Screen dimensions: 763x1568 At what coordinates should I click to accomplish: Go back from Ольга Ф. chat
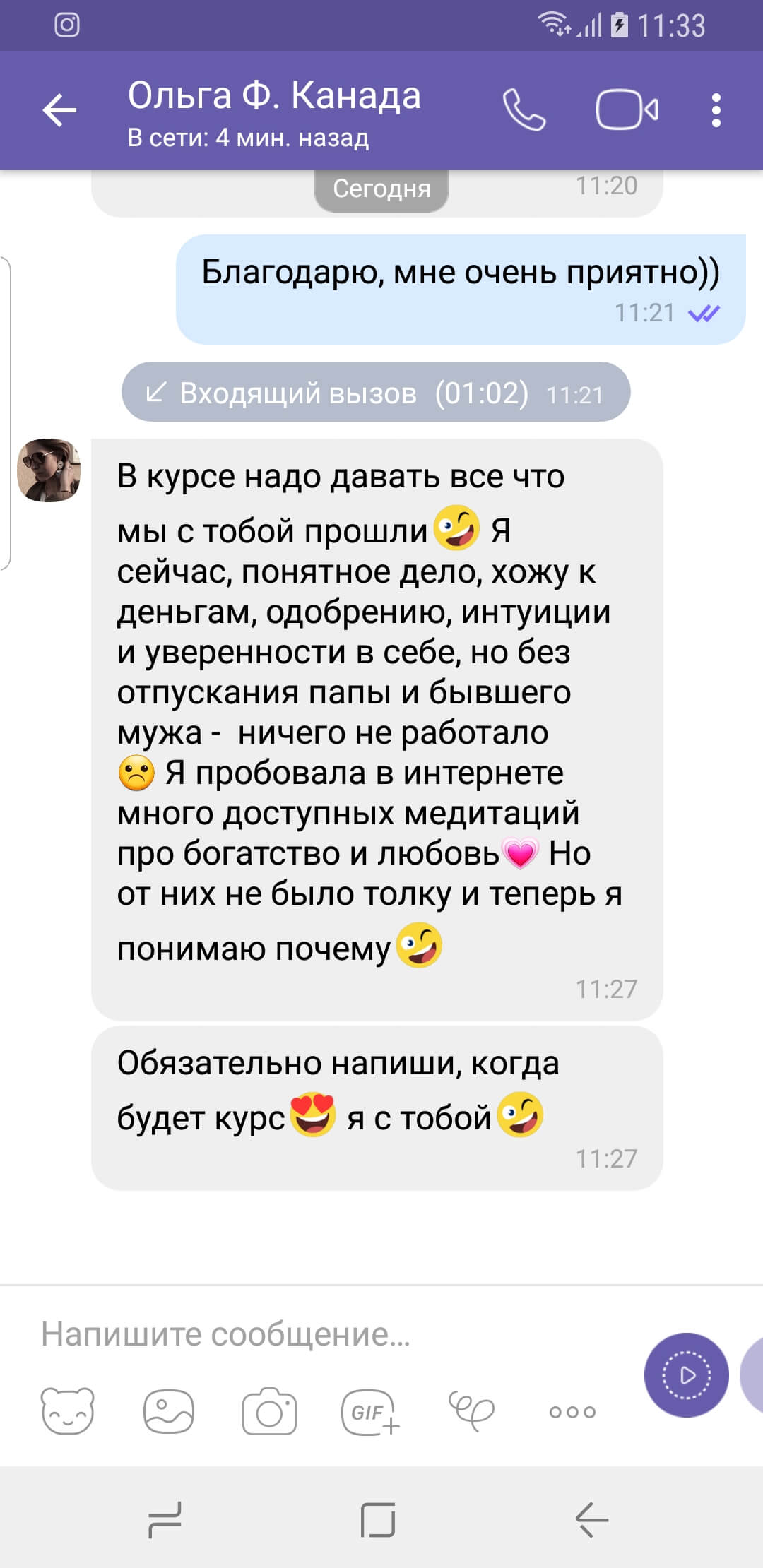(x=59, y=110)
